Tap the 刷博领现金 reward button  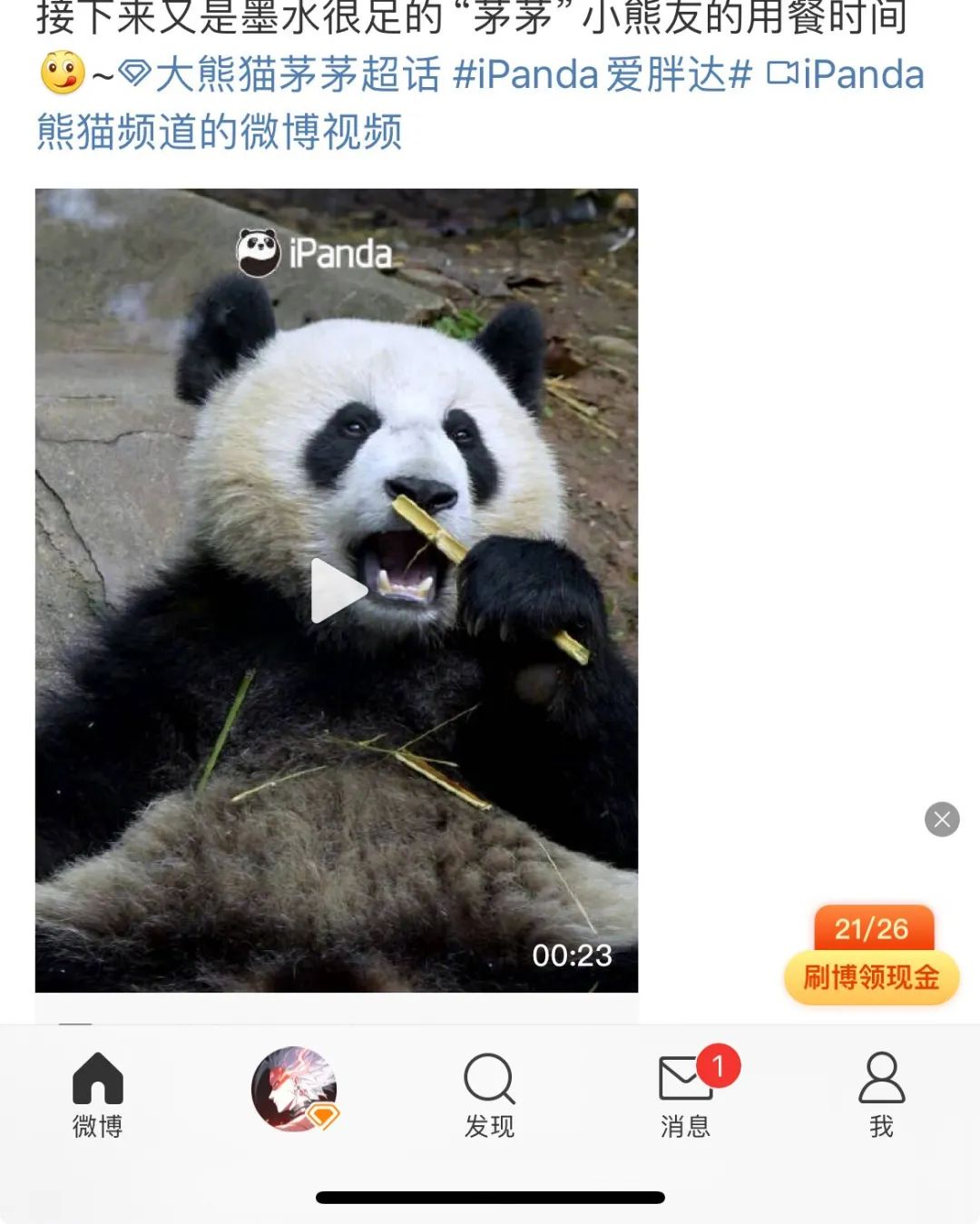tap(871, 976)
